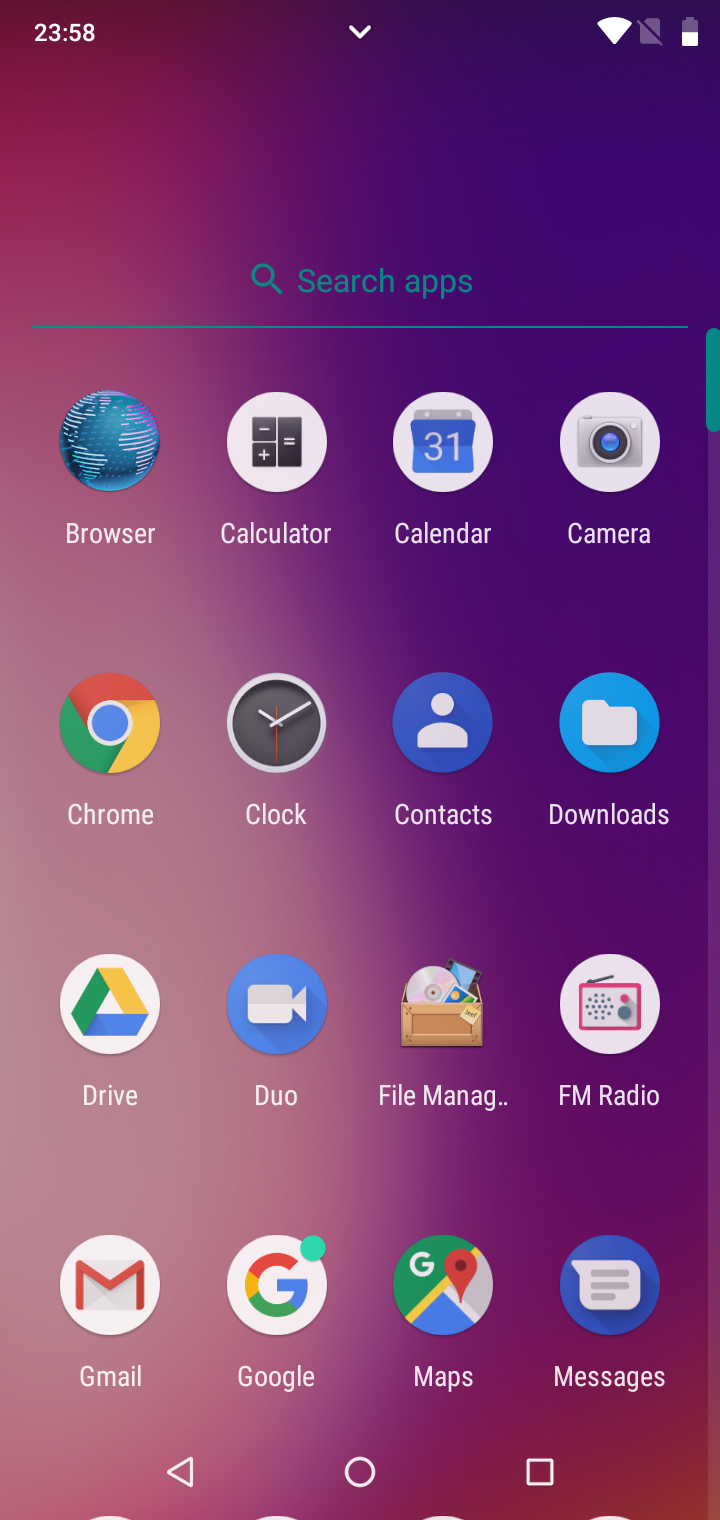Tap the Search apps field
This screenshot has width=720, height=1520.
point(360,281)
